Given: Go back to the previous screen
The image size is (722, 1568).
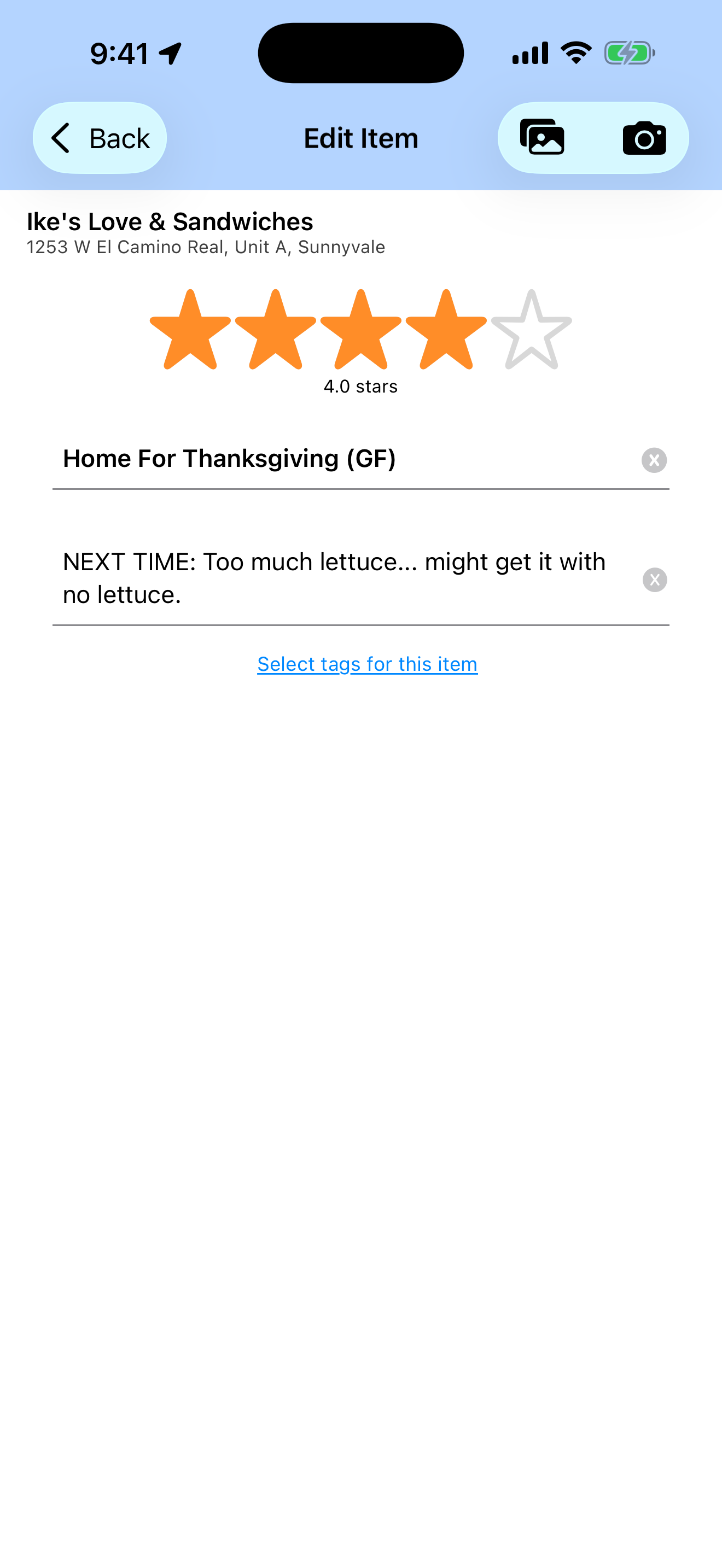Looking at the screenshot, I should (x=100, y=138).
